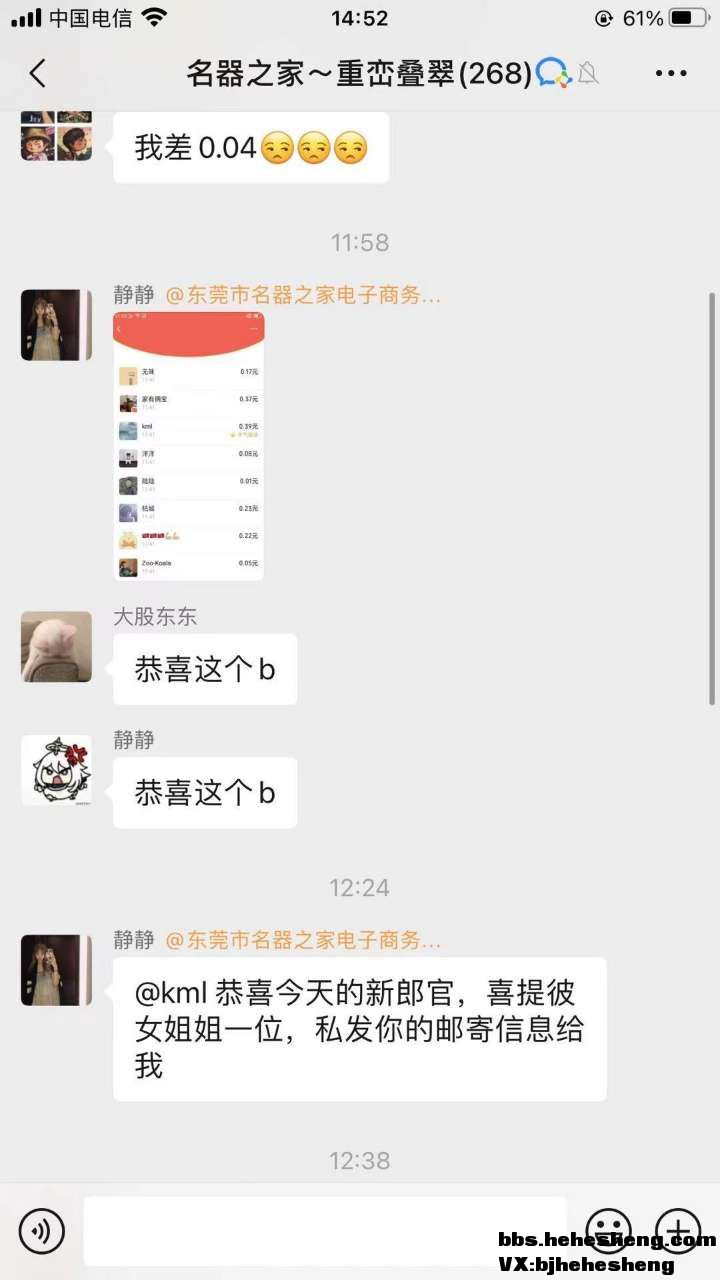This screenshot has width=720, height=1280.
Task: Open the chat's three-dot menu
Action: 671,73
